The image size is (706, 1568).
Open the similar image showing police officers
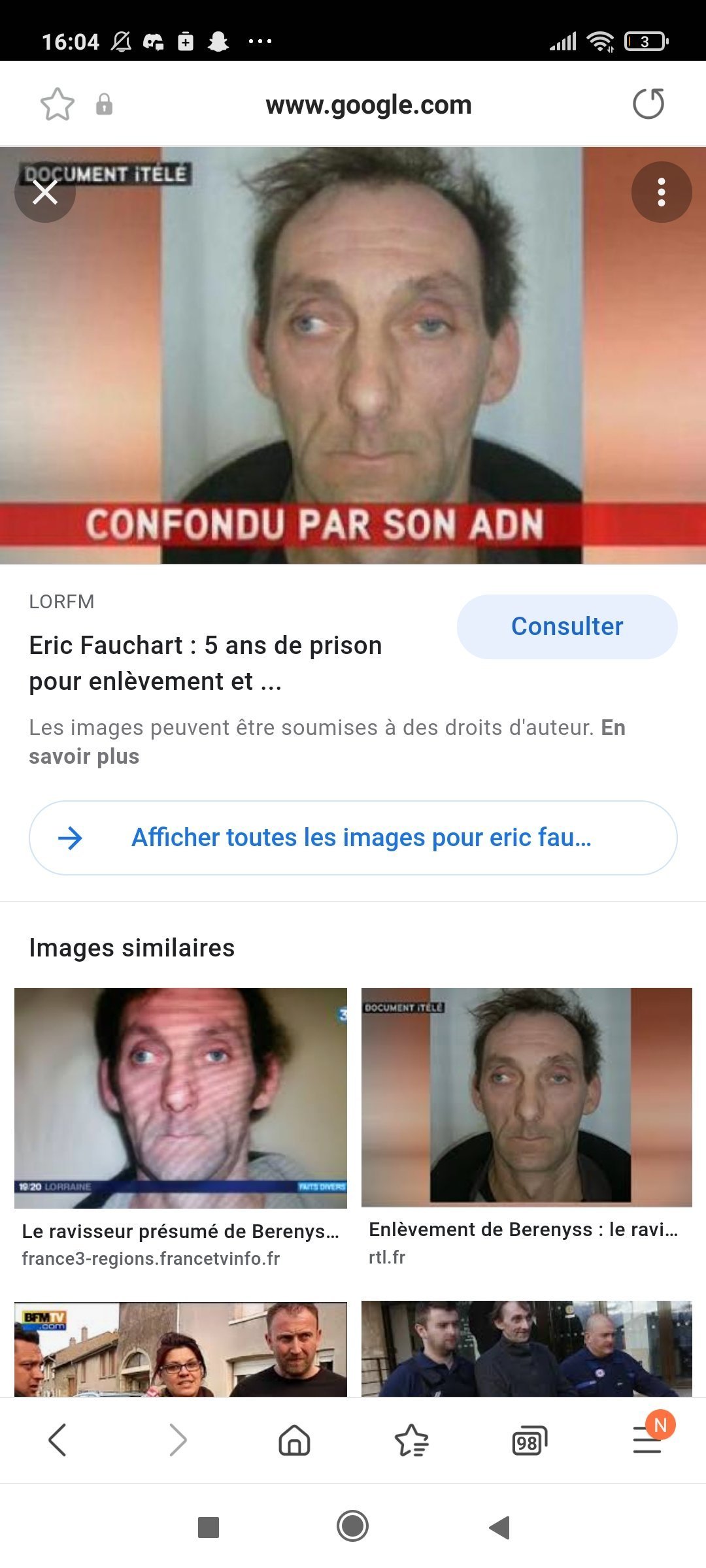(x=526, y=1348)
